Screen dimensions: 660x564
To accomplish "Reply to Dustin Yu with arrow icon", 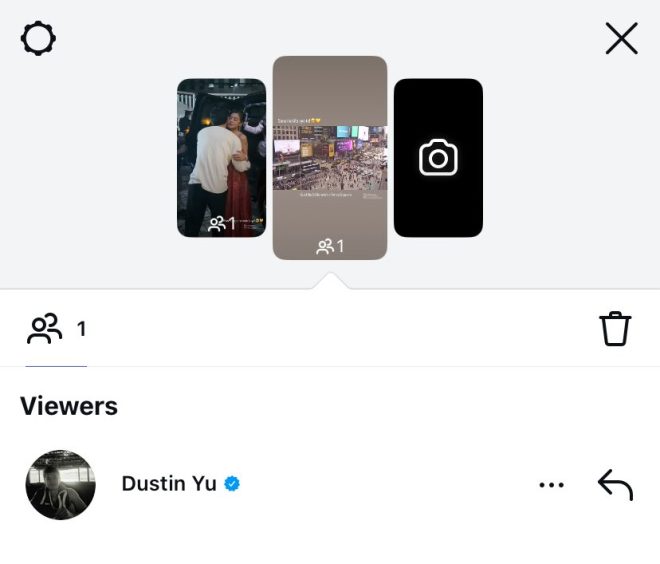I will point(615,485).
